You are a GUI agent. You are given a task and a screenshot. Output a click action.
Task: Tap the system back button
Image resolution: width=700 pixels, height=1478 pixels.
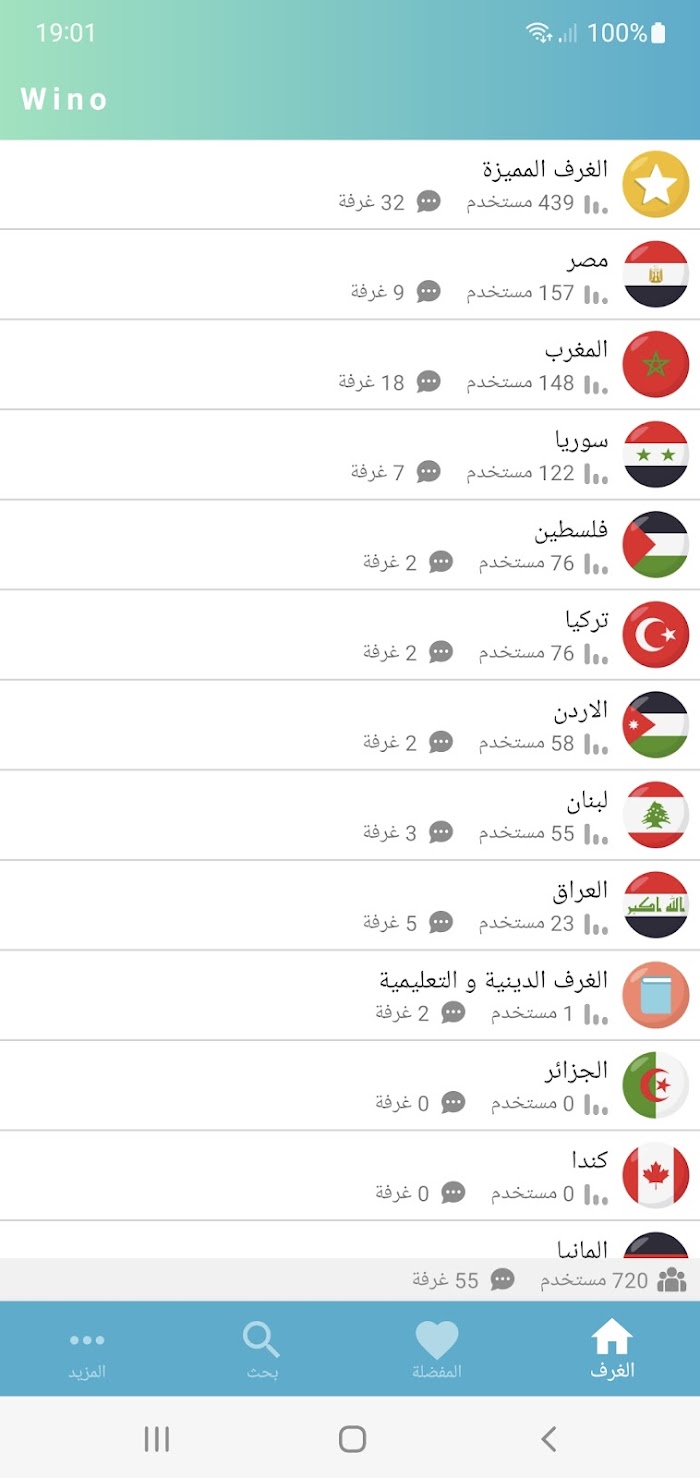[x=548, y=1439]
